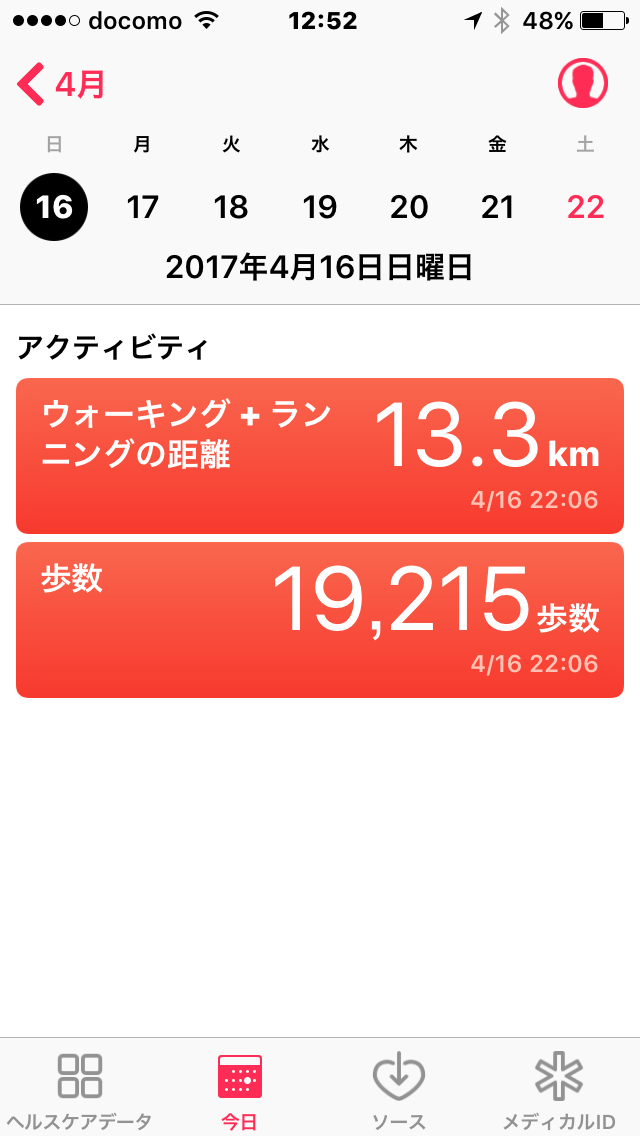Select the 19th in the week strip
This screenshot has height=1136, width=640.
point(320,209)
